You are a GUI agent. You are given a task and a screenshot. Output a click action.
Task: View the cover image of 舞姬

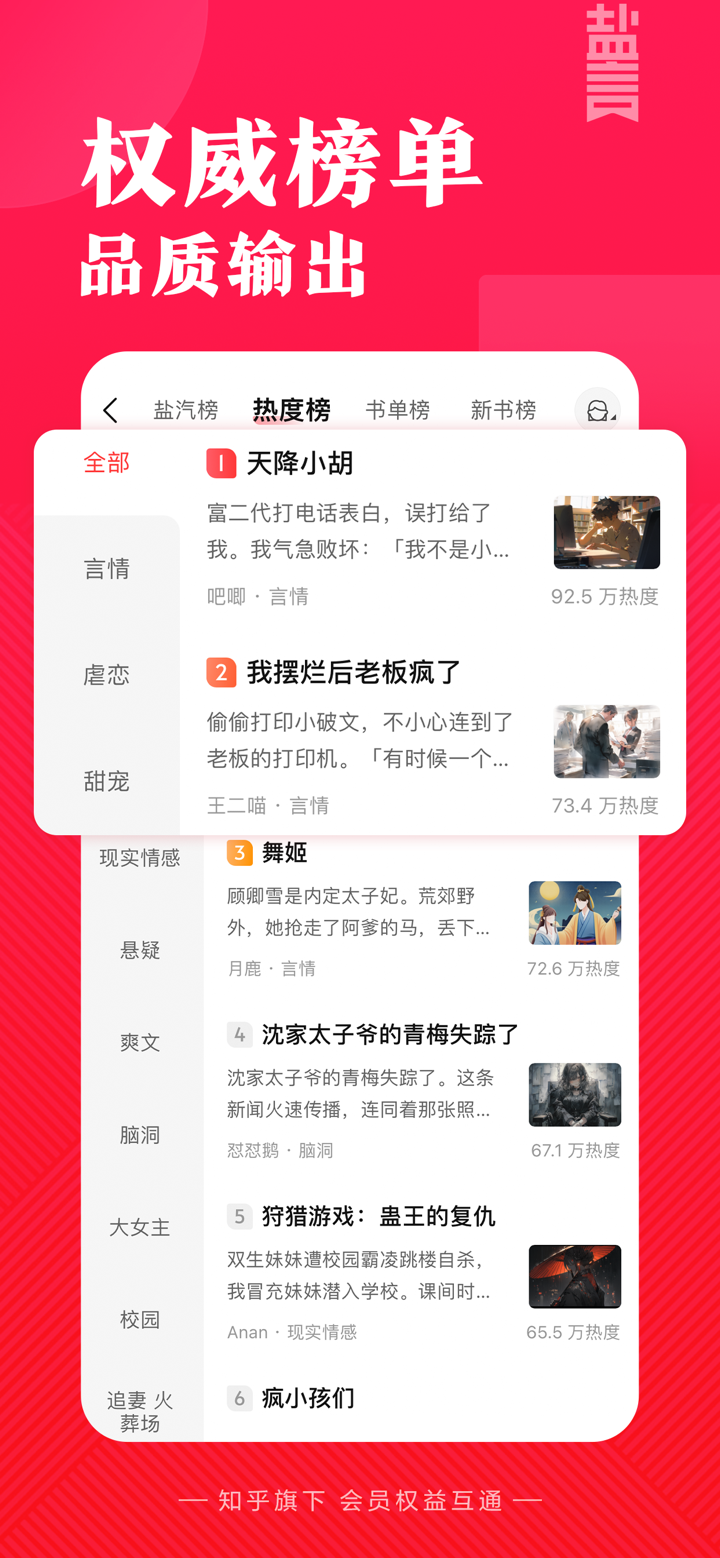(575, 913)
